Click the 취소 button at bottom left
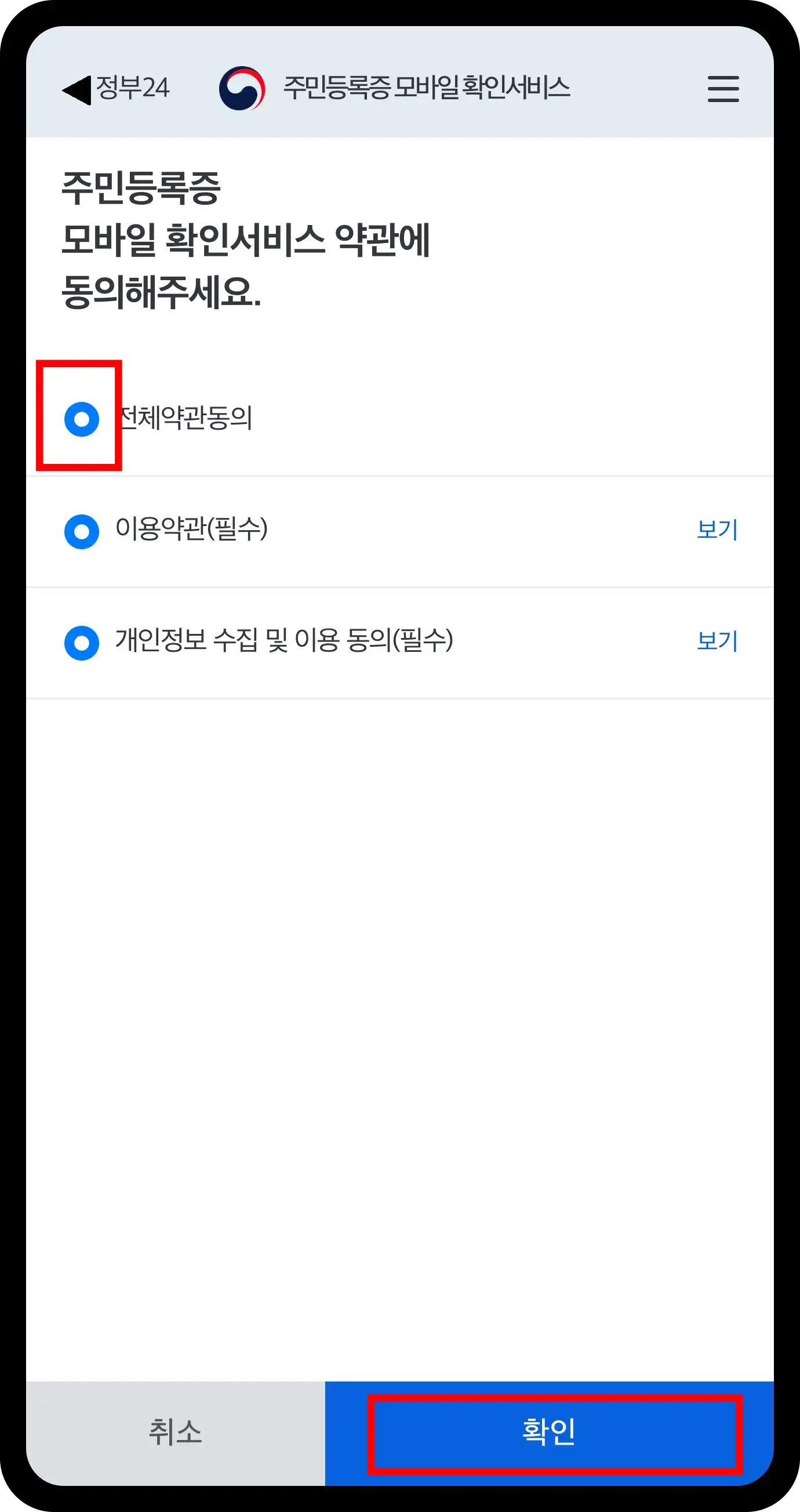800x1512 pixels. coord(176,1432)
